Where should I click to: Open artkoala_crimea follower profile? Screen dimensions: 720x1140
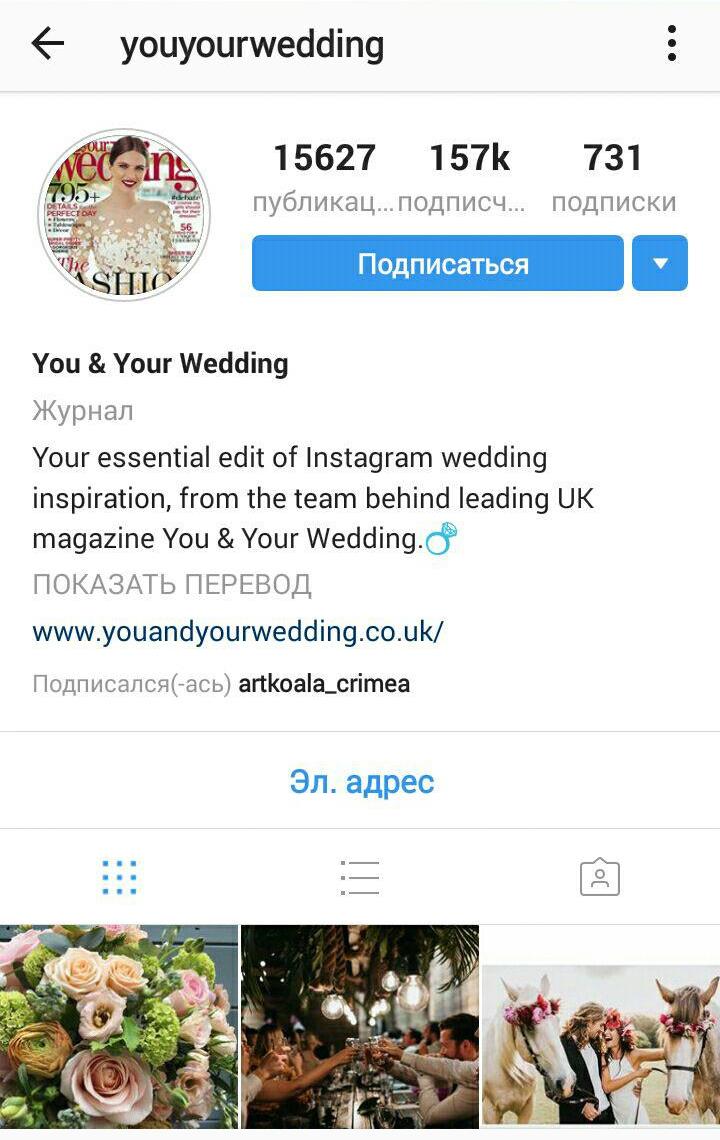point(324,684)
